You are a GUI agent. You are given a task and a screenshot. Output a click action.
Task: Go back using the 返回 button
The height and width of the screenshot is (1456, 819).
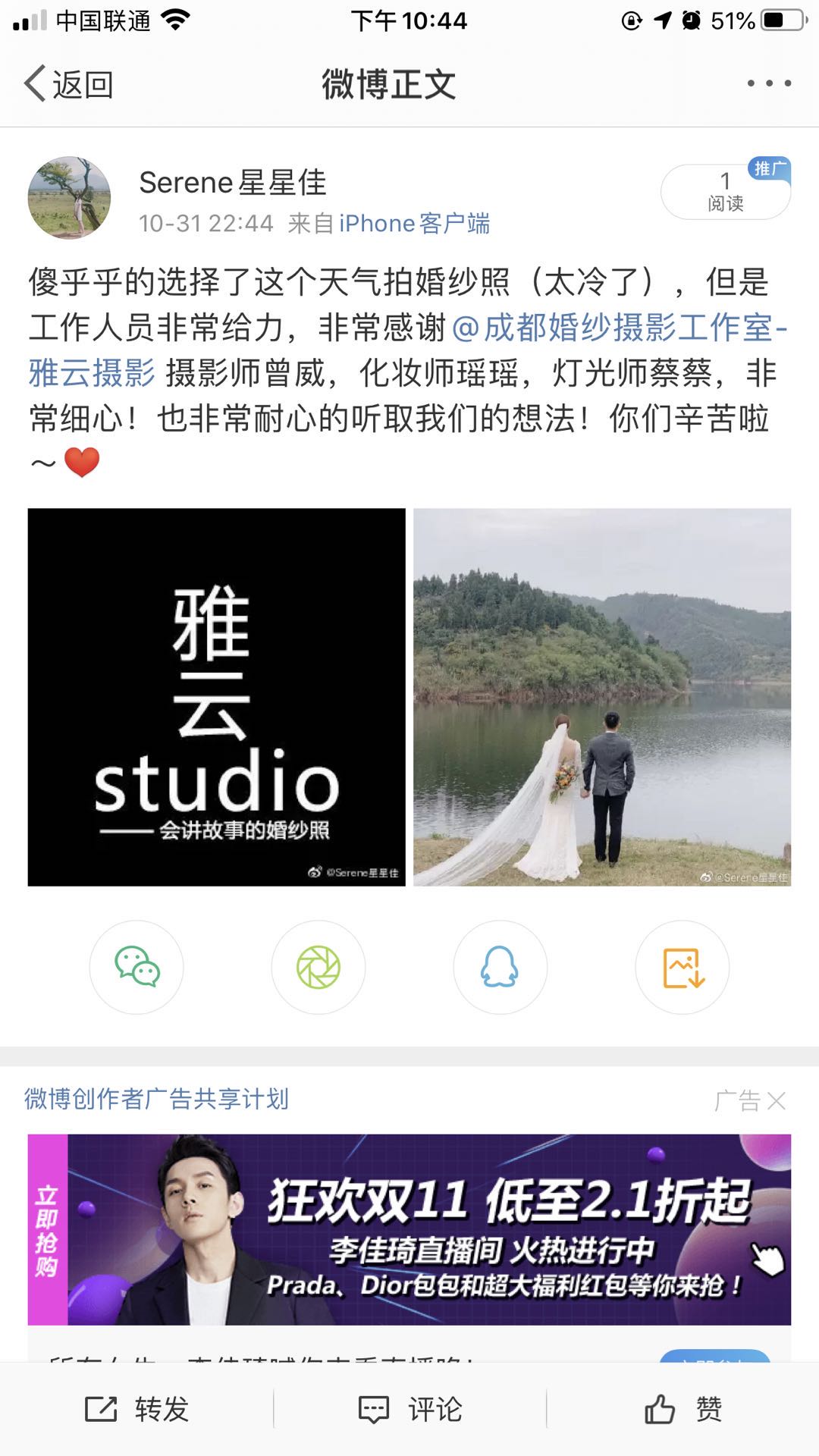[x=68, y=84]
